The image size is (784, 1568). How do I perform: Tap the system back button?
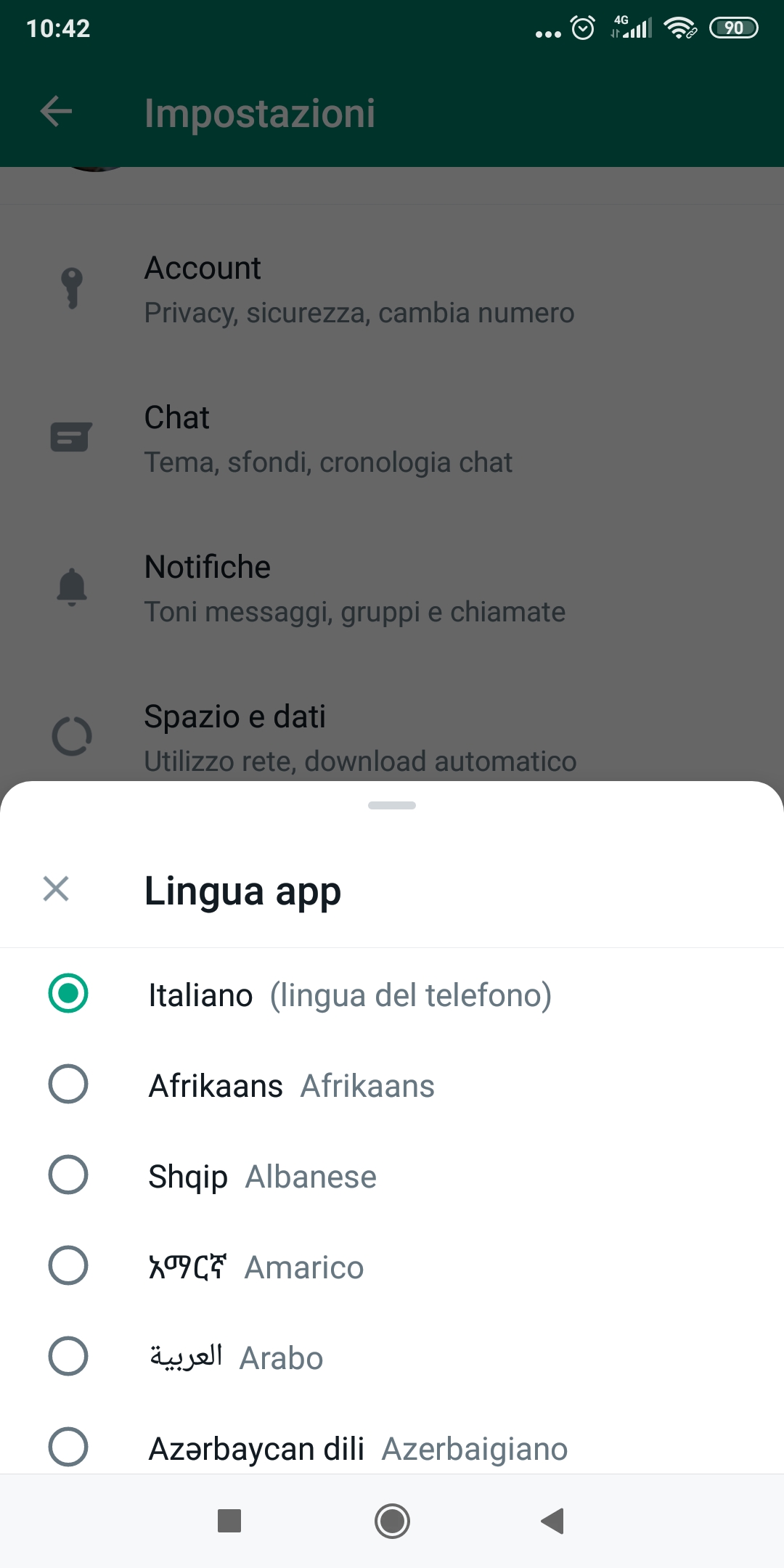[553, 1521]
